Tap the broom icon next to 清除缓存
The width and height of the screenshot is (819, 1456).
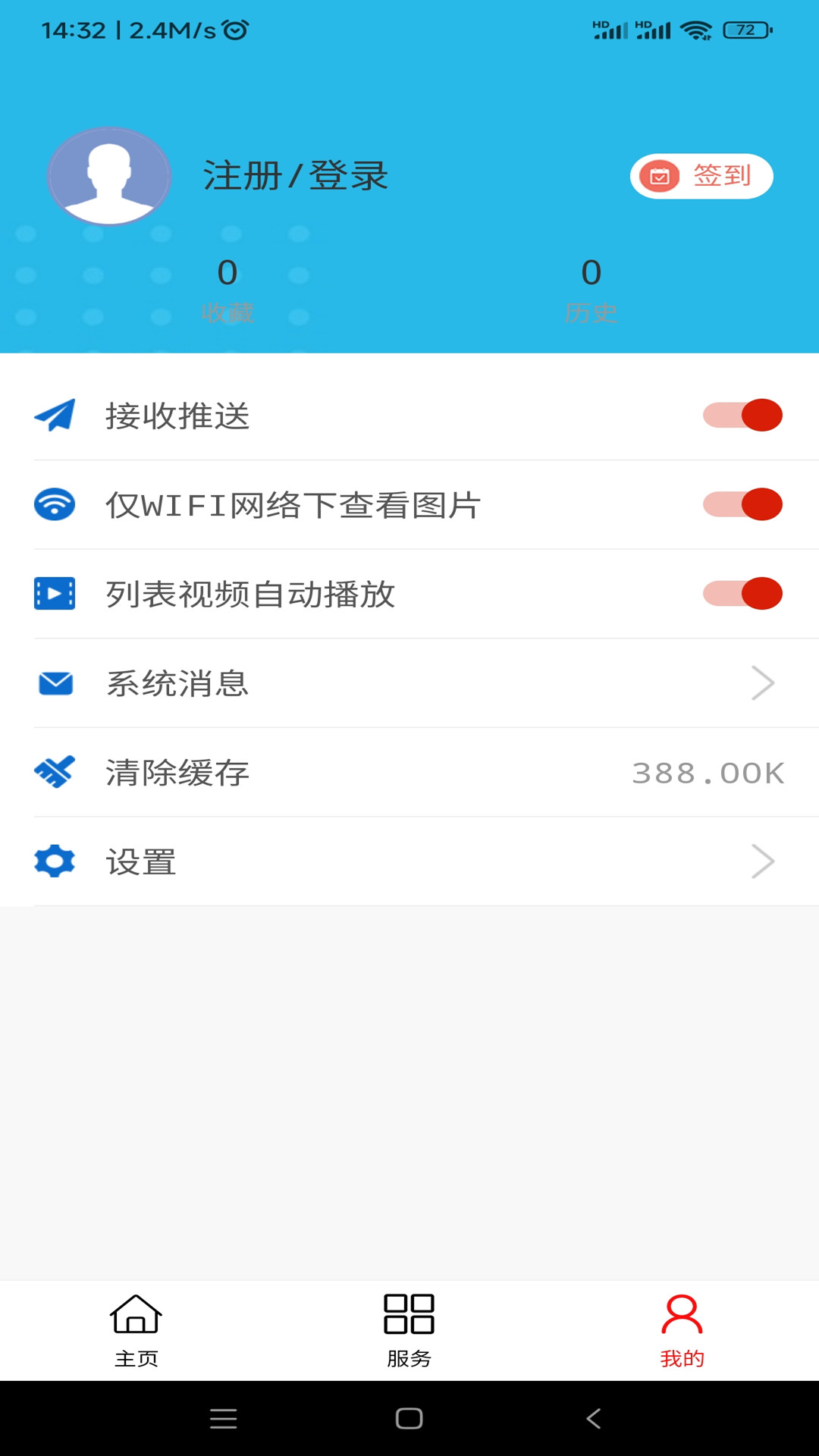coord(55,772)
